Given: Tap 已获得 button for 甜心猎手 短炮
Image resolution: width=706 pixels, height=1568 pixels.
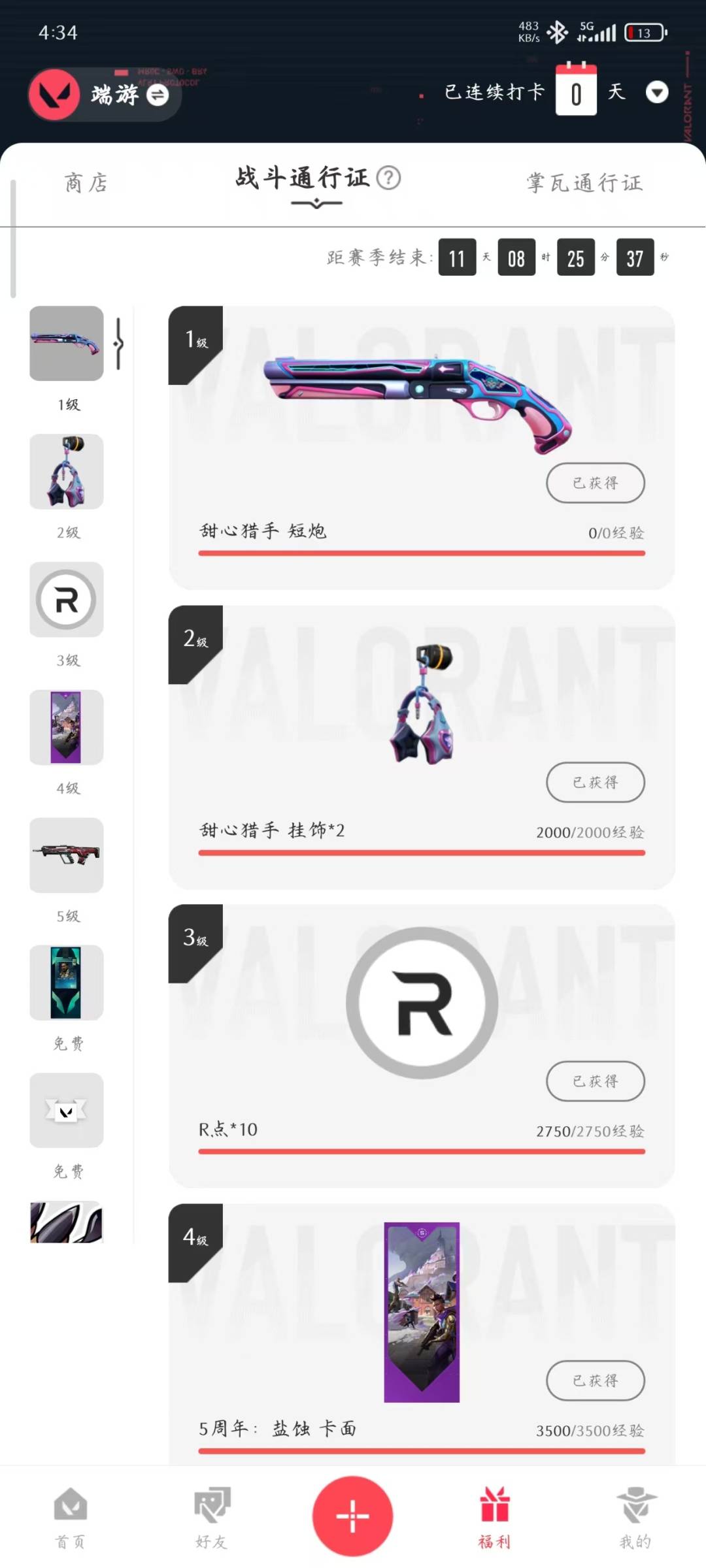Looking at the screenshot, I should (595, 483).
